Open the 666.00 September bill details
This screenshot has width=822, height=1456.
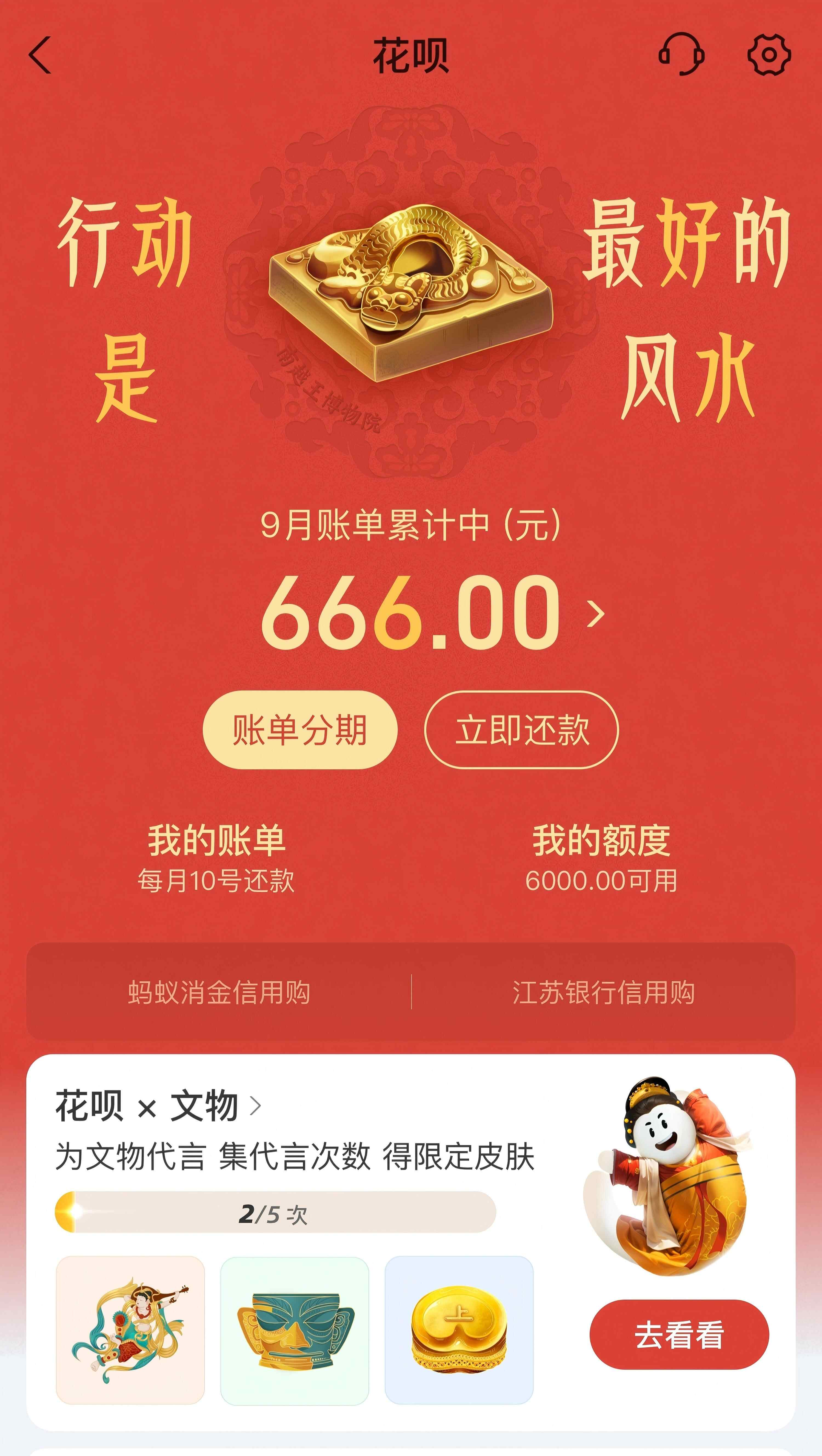(432, 613)
